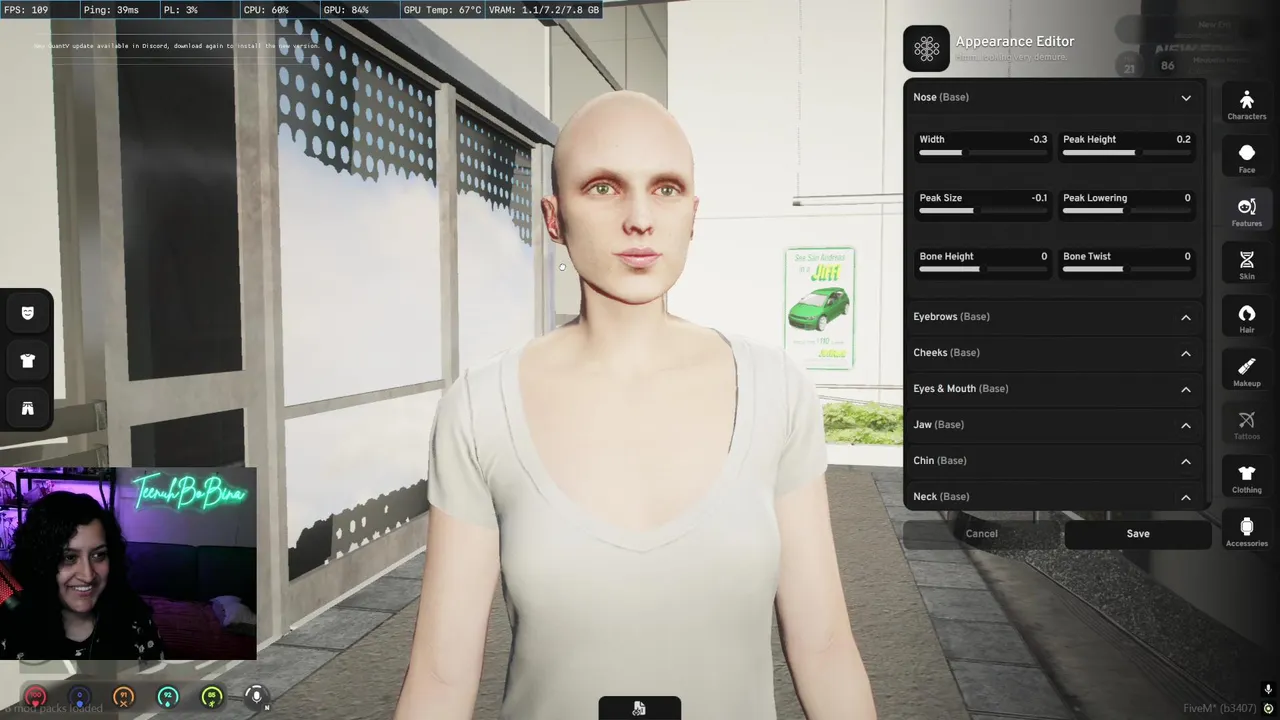
Task: Toggle the shirt icon in the left panel
Action: point(28,361)
